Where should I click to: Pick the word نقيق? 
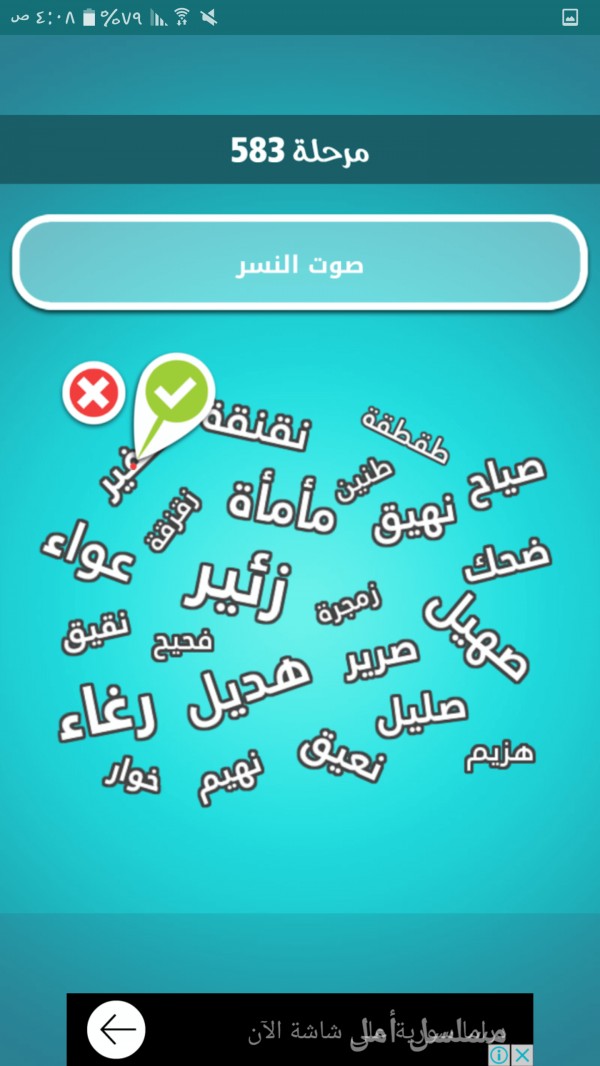[95, 632]
